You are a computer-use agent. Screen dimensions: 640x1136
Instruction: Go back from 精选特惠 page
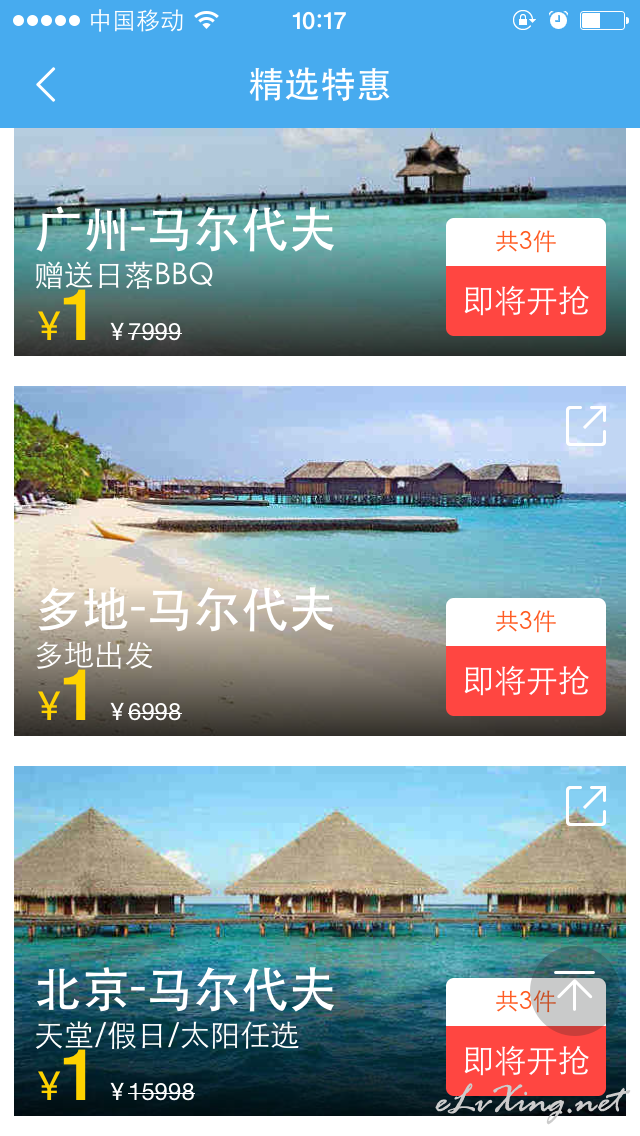click(46, 85)
